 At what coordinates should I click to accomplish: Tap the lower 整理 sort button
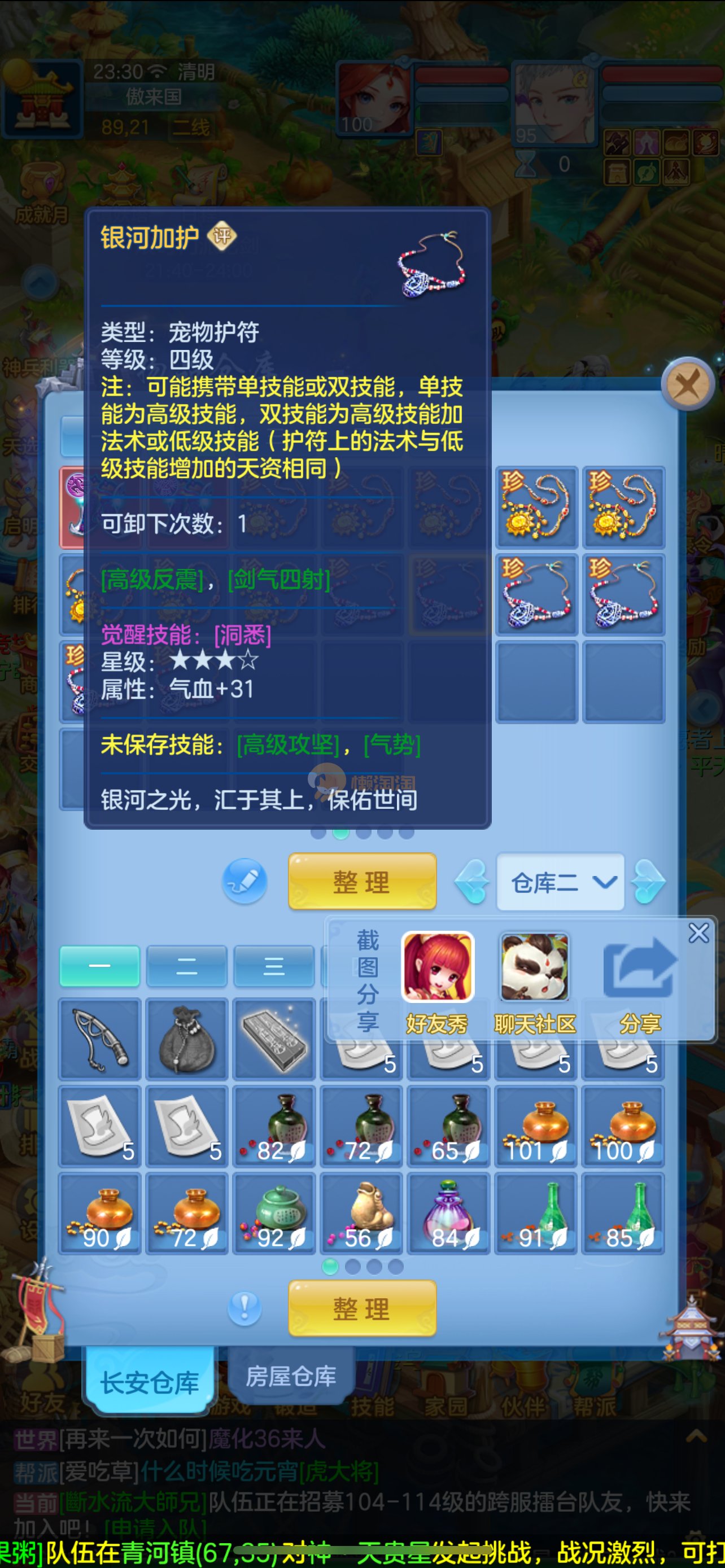(x=361, y=1309)
